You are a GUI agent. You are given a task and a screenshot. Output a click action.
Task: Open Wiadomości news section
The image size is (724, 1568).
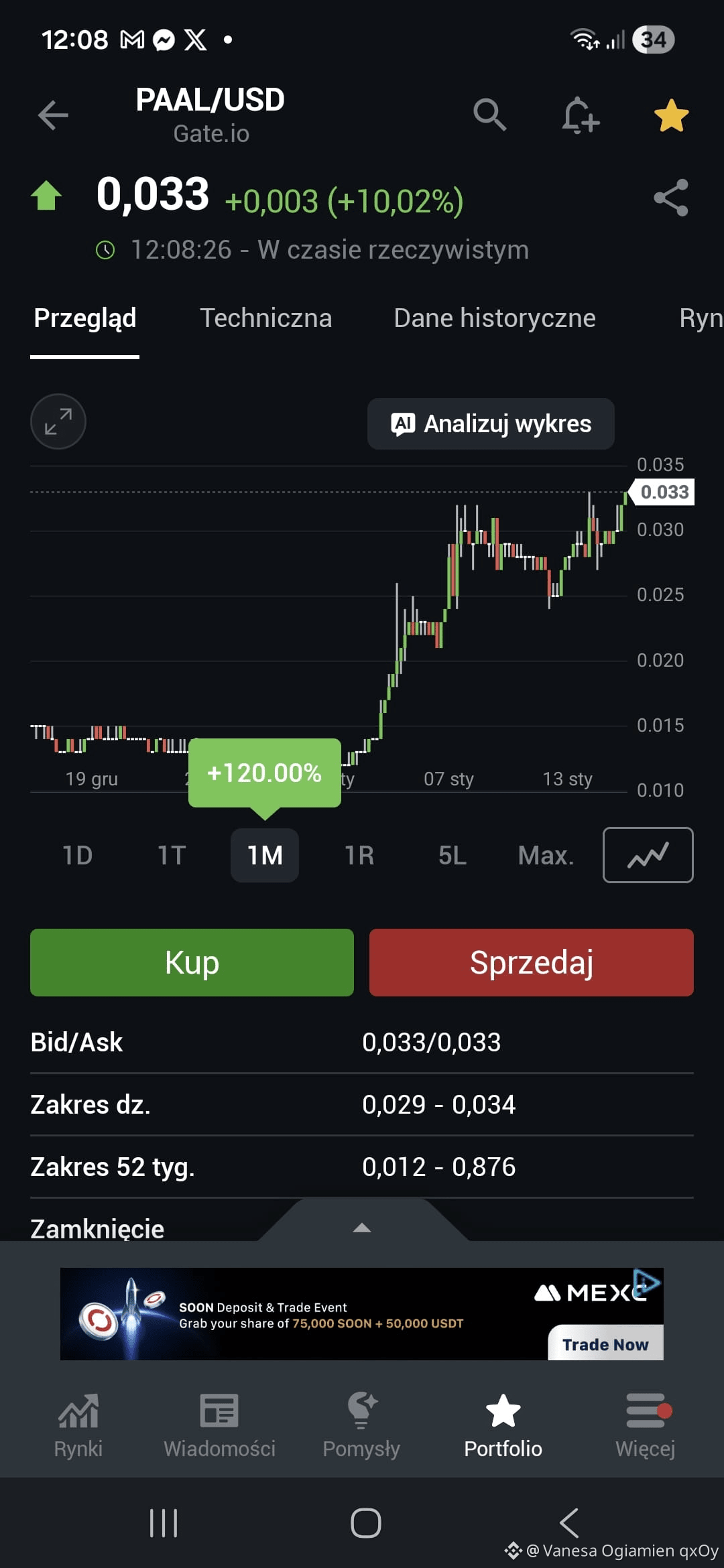(219, 1424)
